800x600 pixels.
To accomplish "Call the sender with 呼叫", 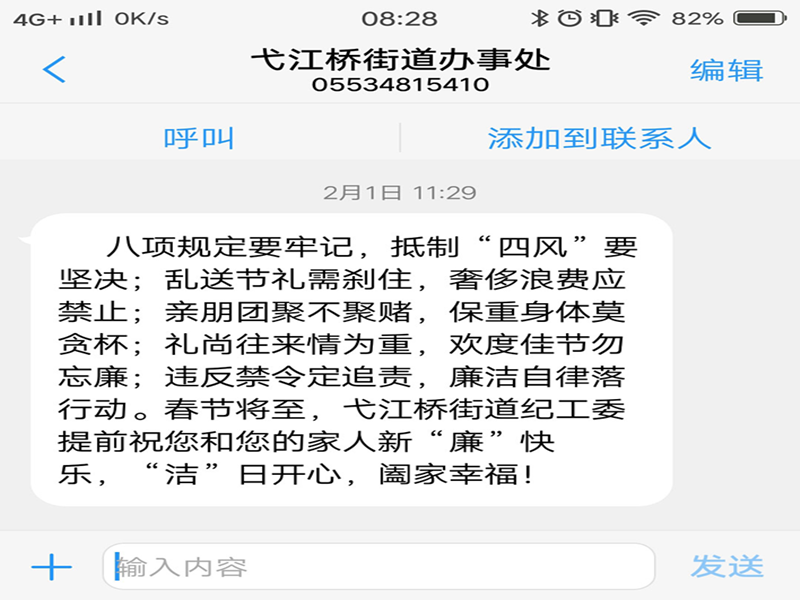I will click(x=199, y=138).
